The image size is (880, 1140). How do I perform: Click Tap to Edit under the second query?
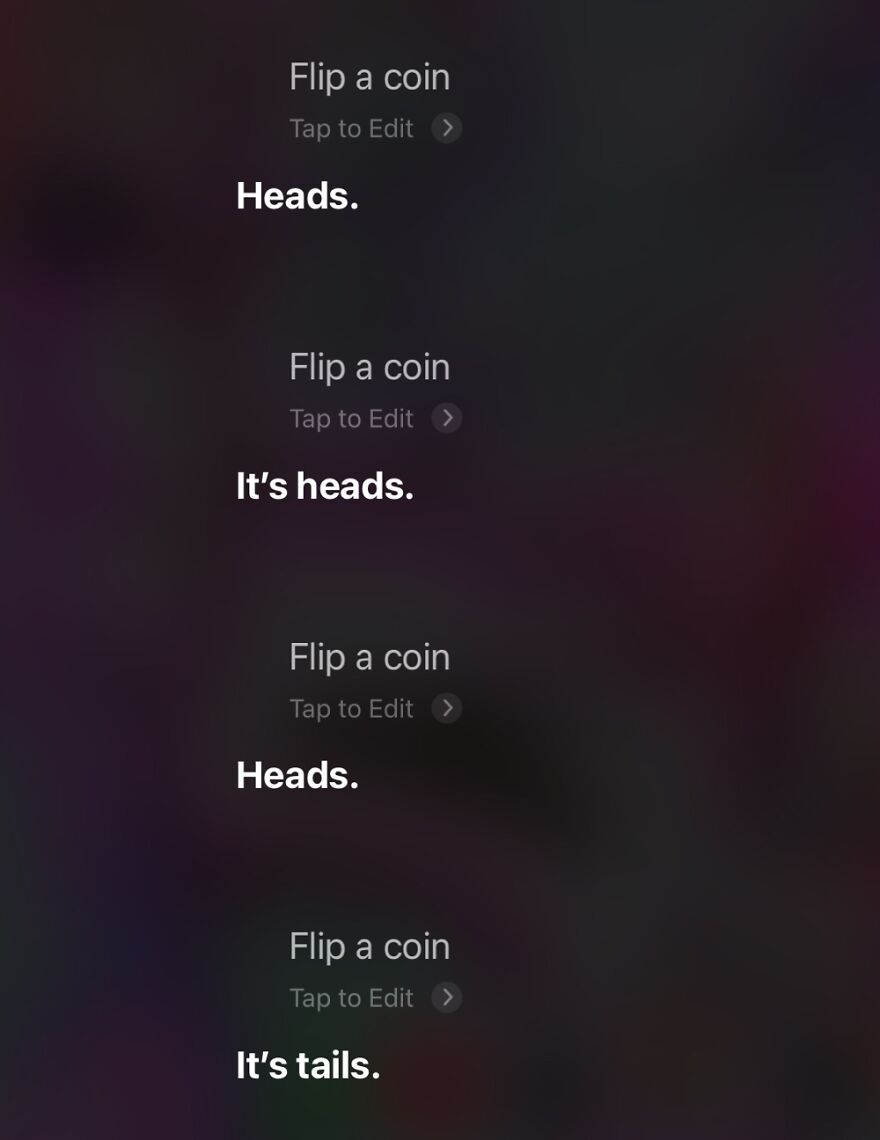pyautogui.click(x=351, y=418)
